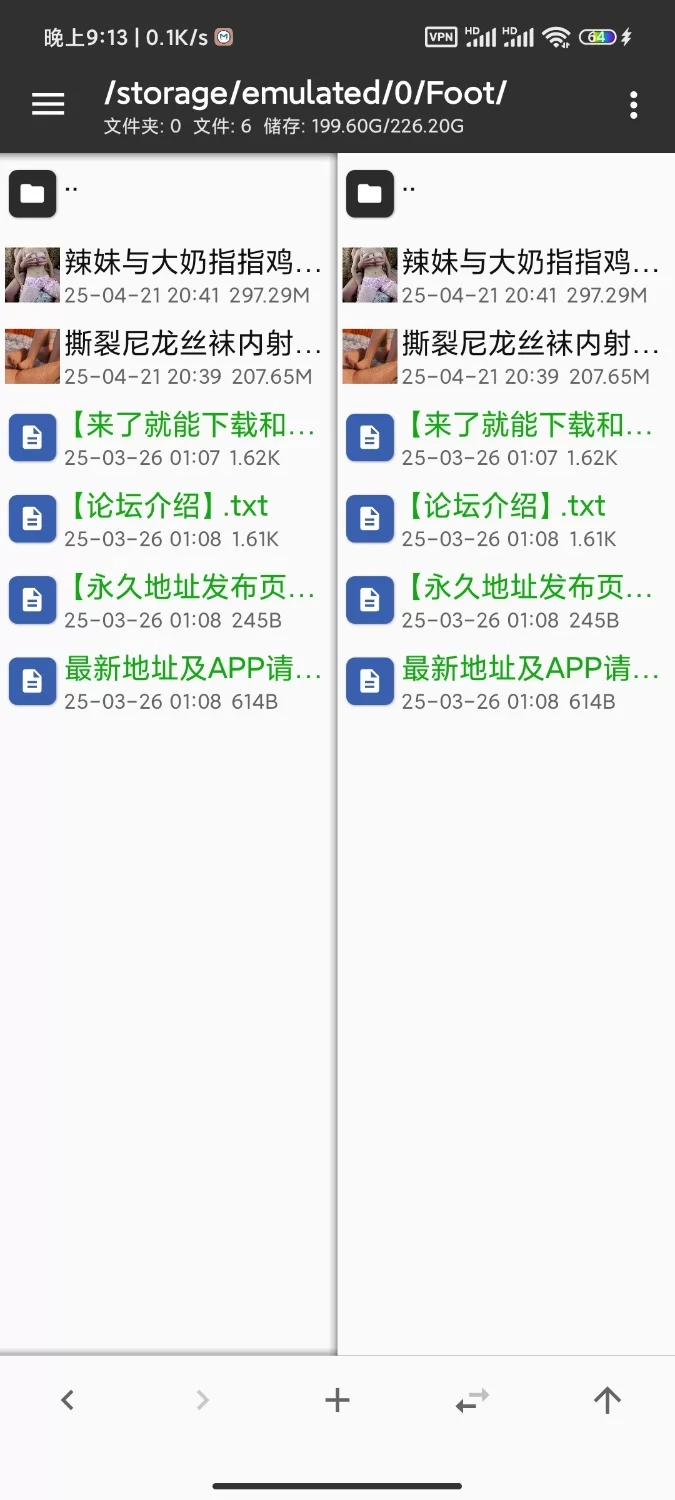Open the 245B 【永久地址发布页 file in left pane

190,599
